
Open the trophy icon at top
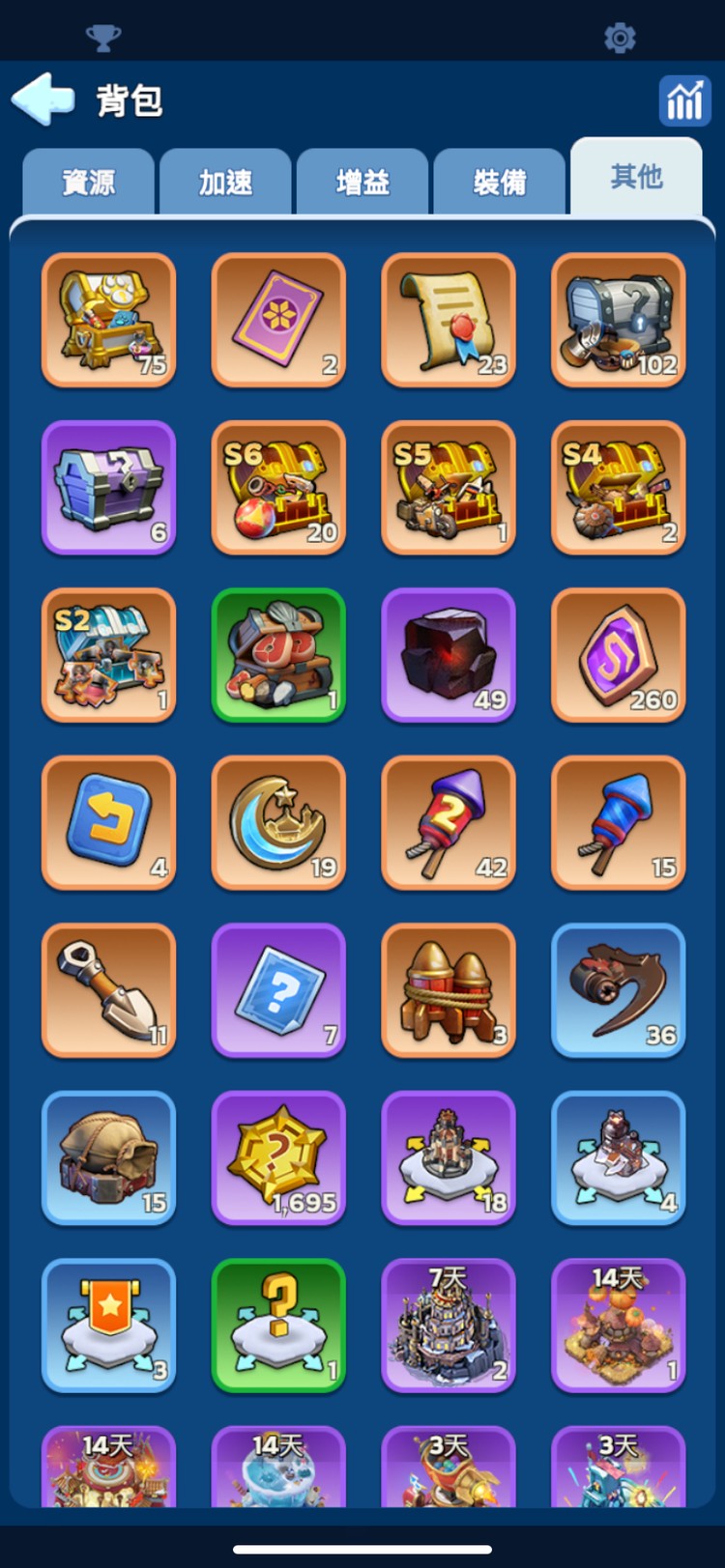103,38
